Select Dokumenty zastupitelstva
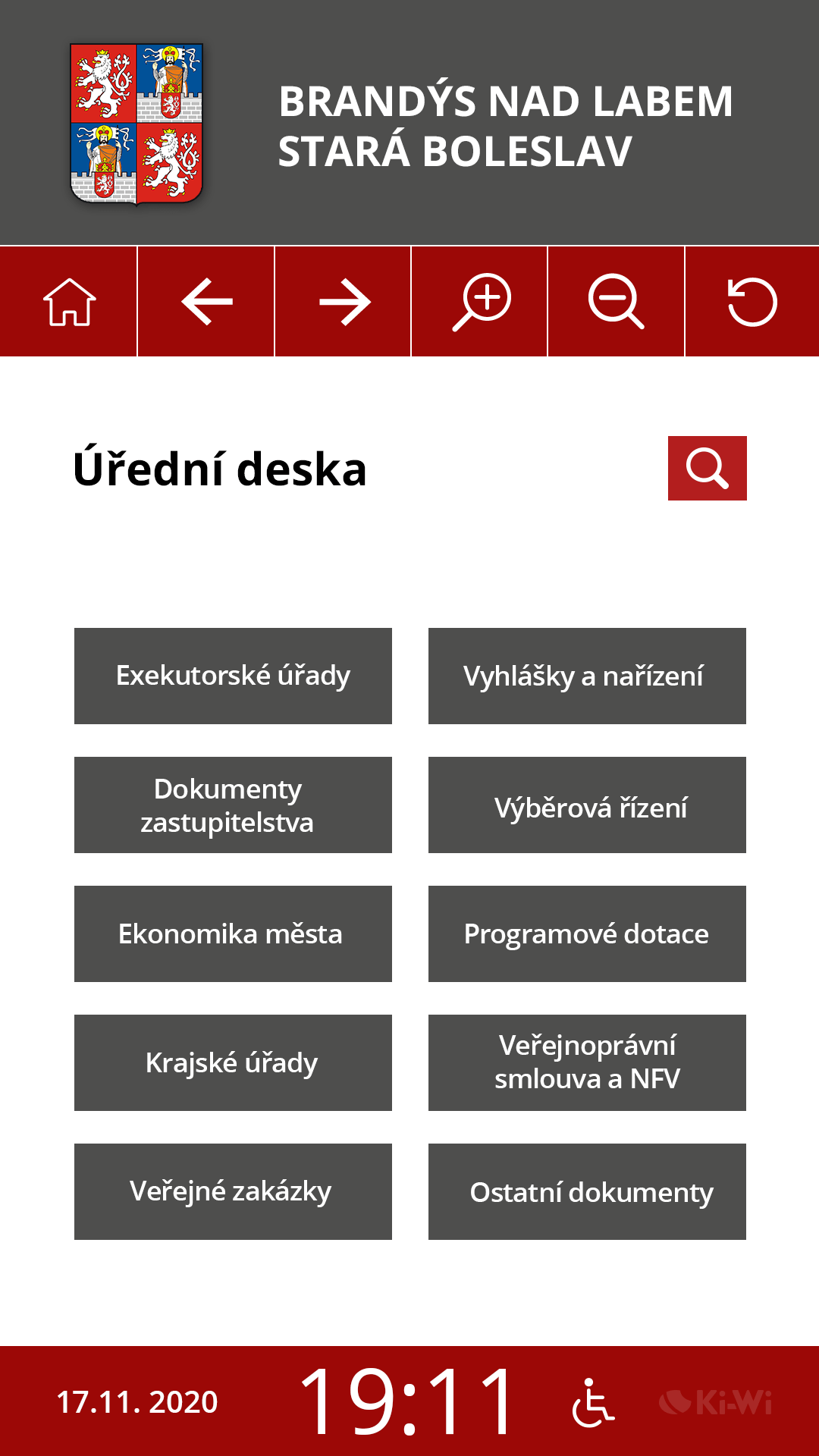819x1456 pixels. click(233, 805)
